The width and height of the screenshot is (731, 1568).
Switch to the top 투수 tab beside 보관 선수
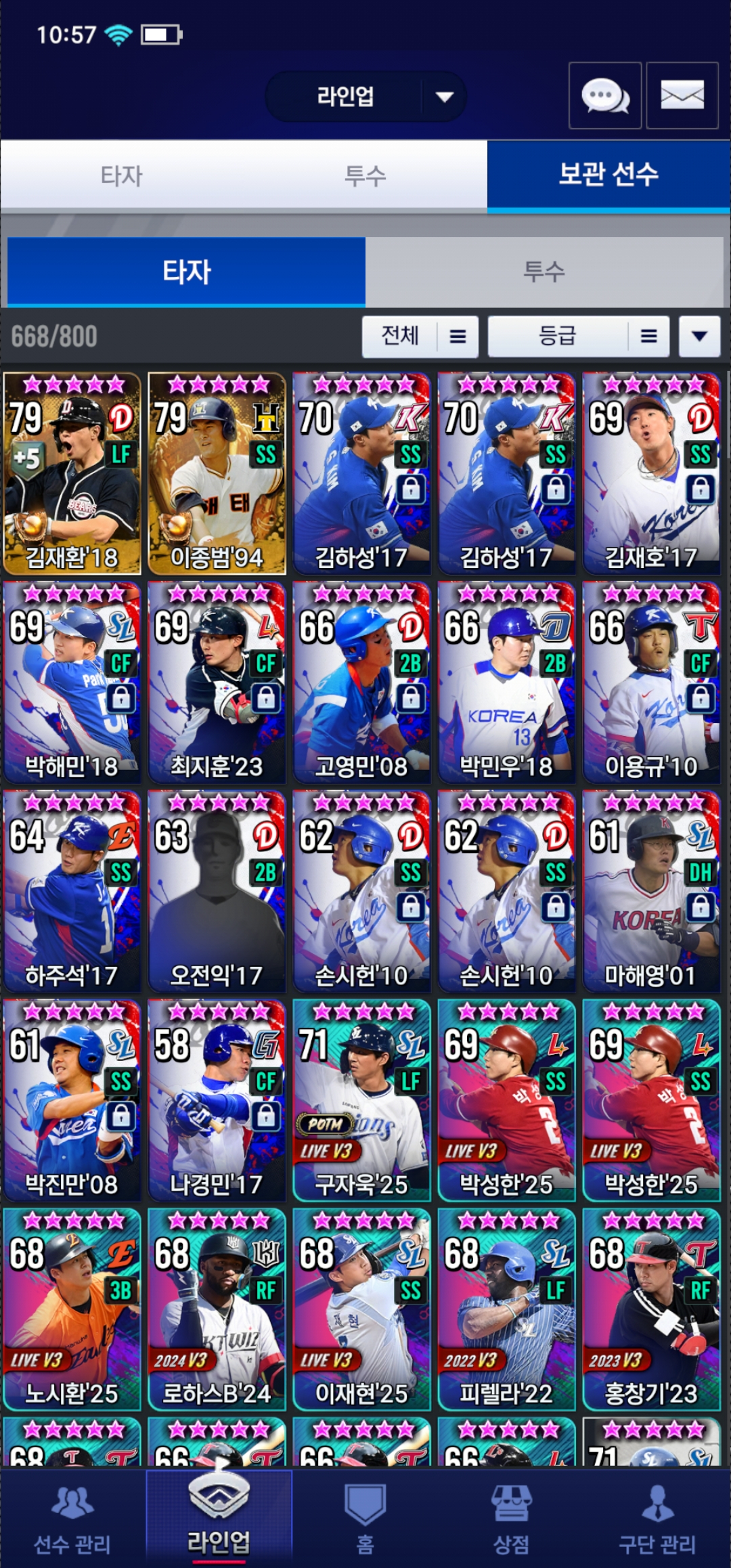365,175
